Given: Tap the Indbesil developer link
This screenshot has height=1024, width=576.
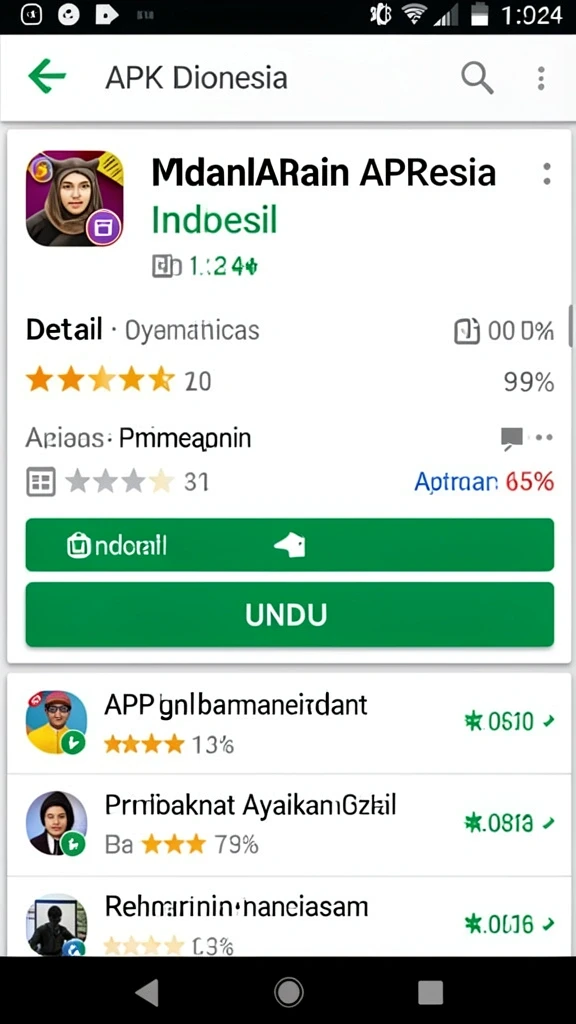Looking at the screenshot, I should 215,220.
